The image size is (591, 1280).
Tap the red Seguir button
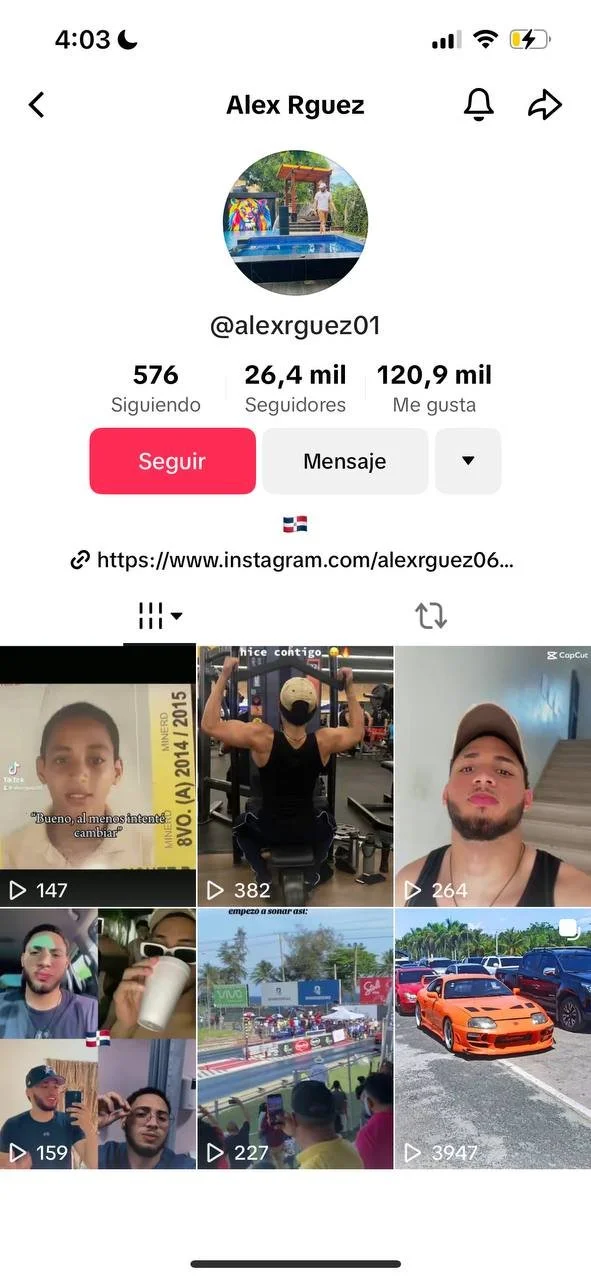(x=173, y=461)
